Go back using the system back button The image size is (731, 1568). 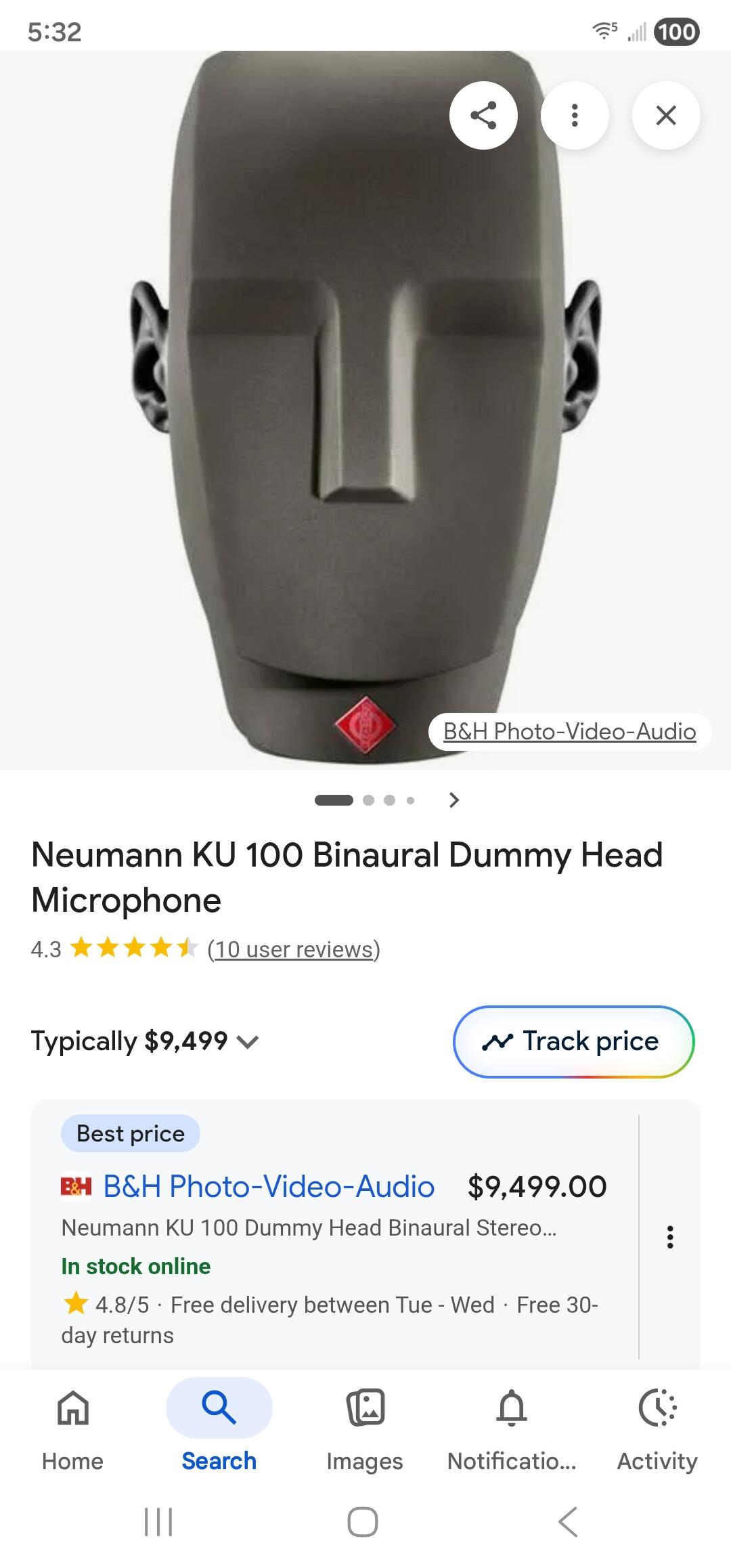click(x=569, y=1522)
